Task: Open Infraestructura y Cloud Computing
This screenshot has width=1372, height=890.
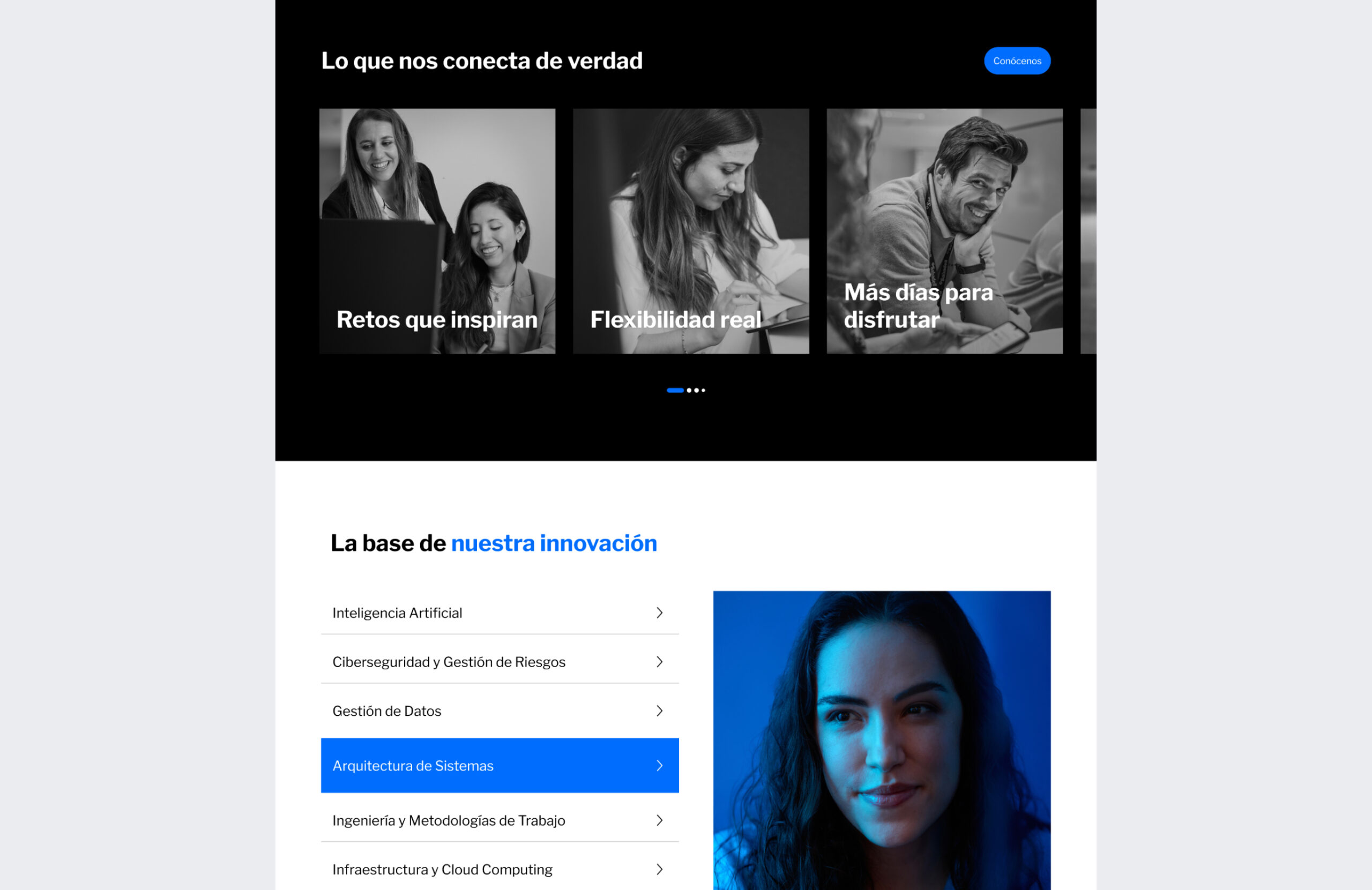Action: 499,869
